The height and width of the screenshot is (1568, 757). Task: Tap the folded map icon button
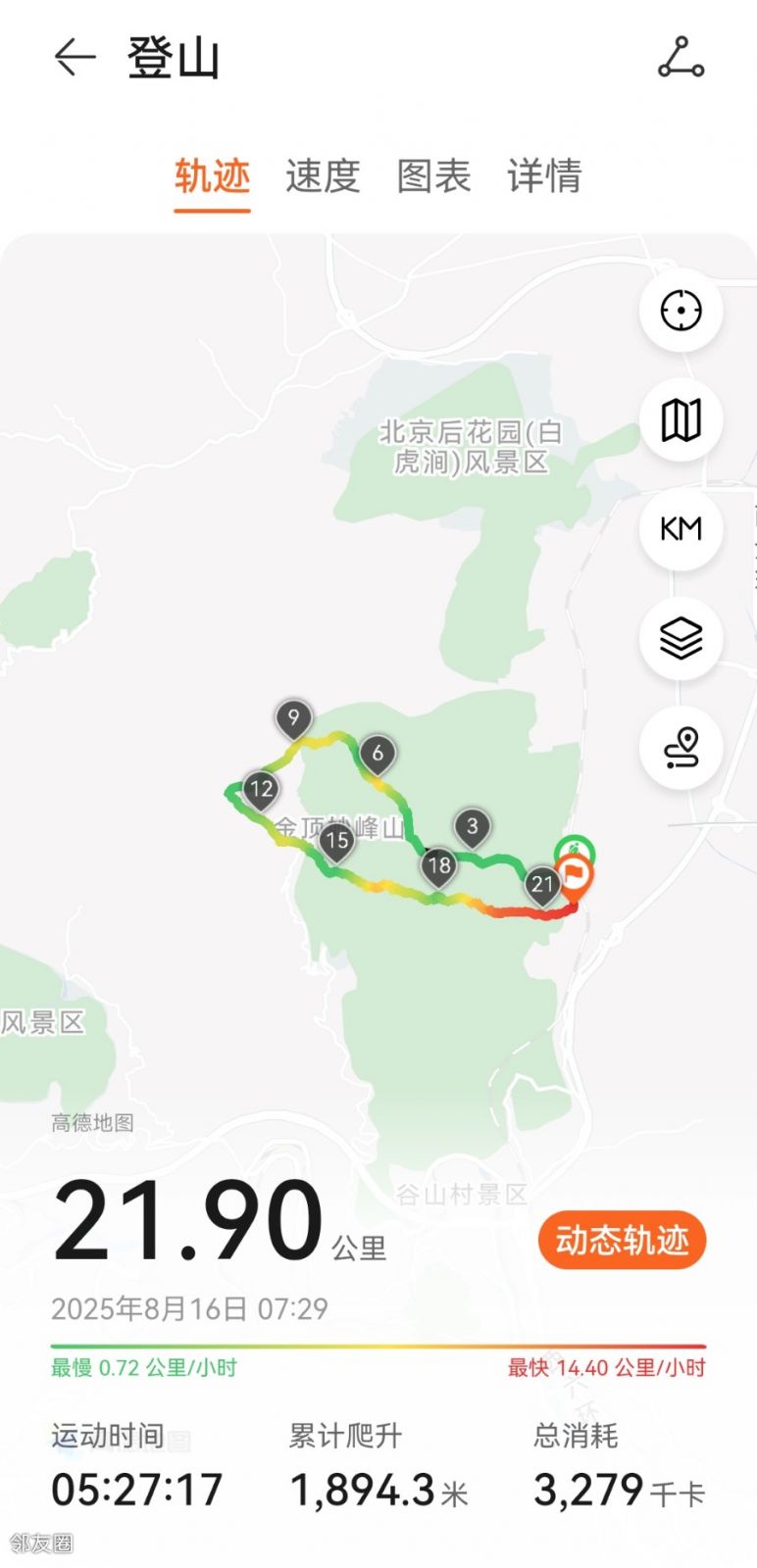click(681, 420)
